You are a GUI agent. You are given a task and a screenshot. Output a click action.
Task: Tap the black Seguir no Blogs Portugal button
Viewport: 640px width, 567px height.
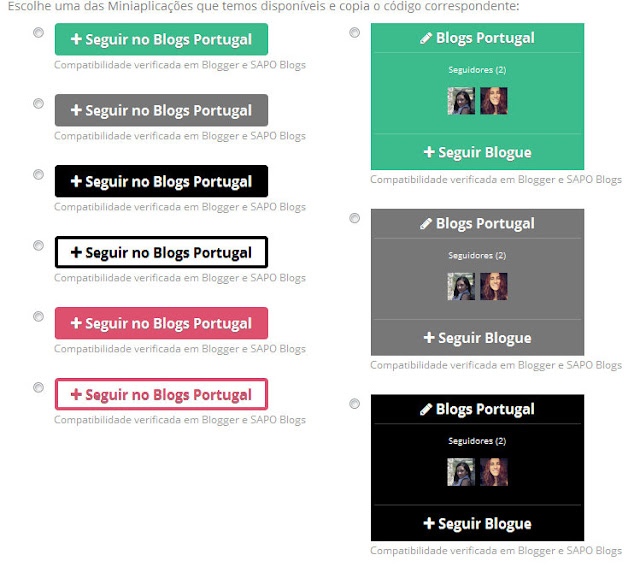coord(161,181)
